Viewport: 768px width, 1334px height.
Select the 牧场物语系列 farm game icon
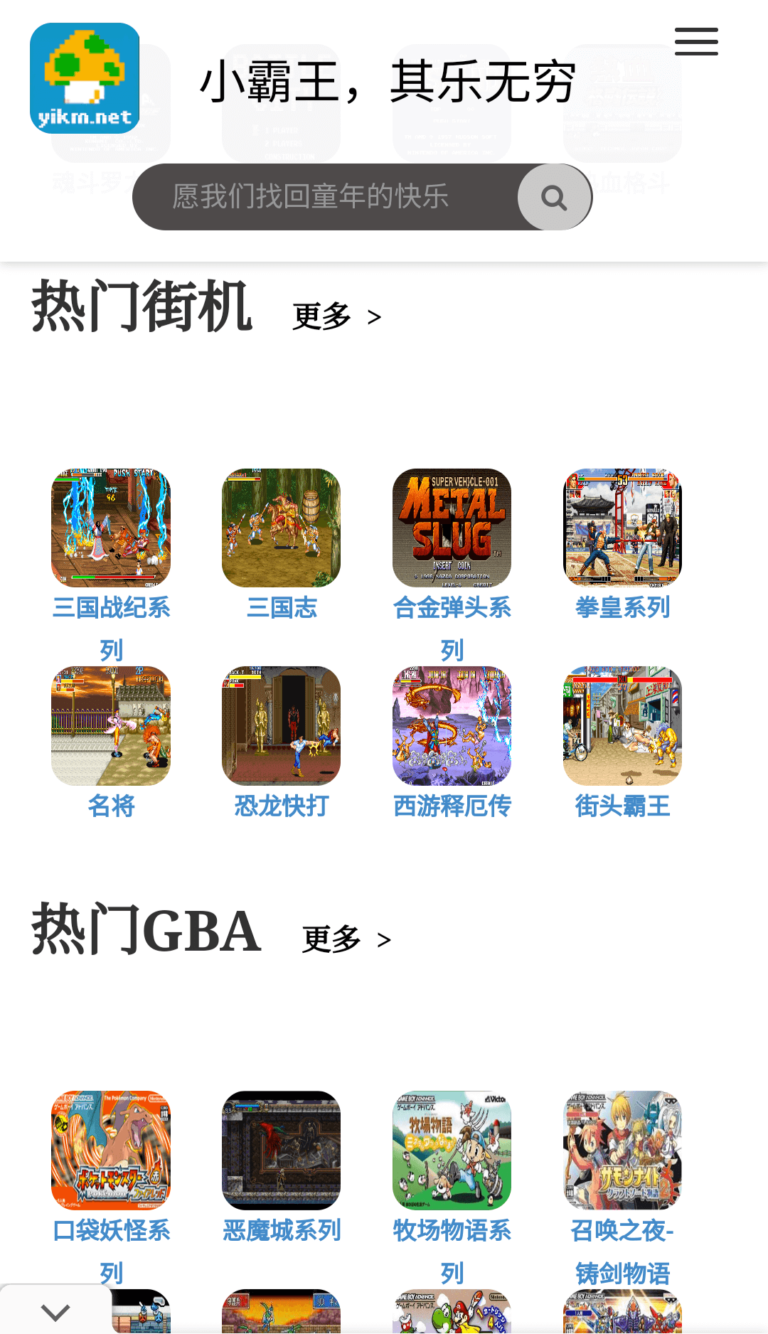tap(451, 1149)
